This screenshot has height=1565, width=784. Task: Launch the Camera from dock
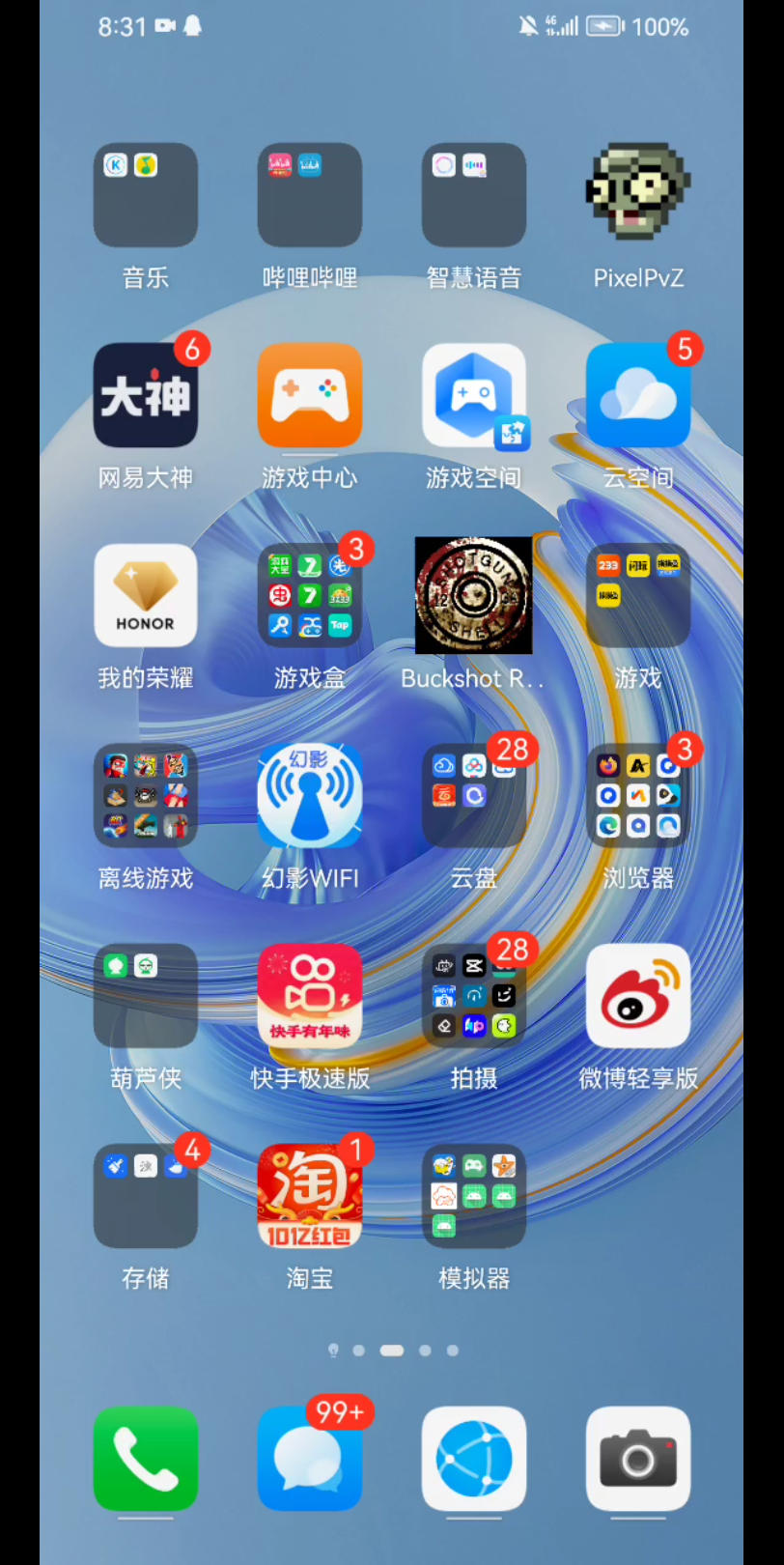pyautogui.click(x=637, y=1459)
